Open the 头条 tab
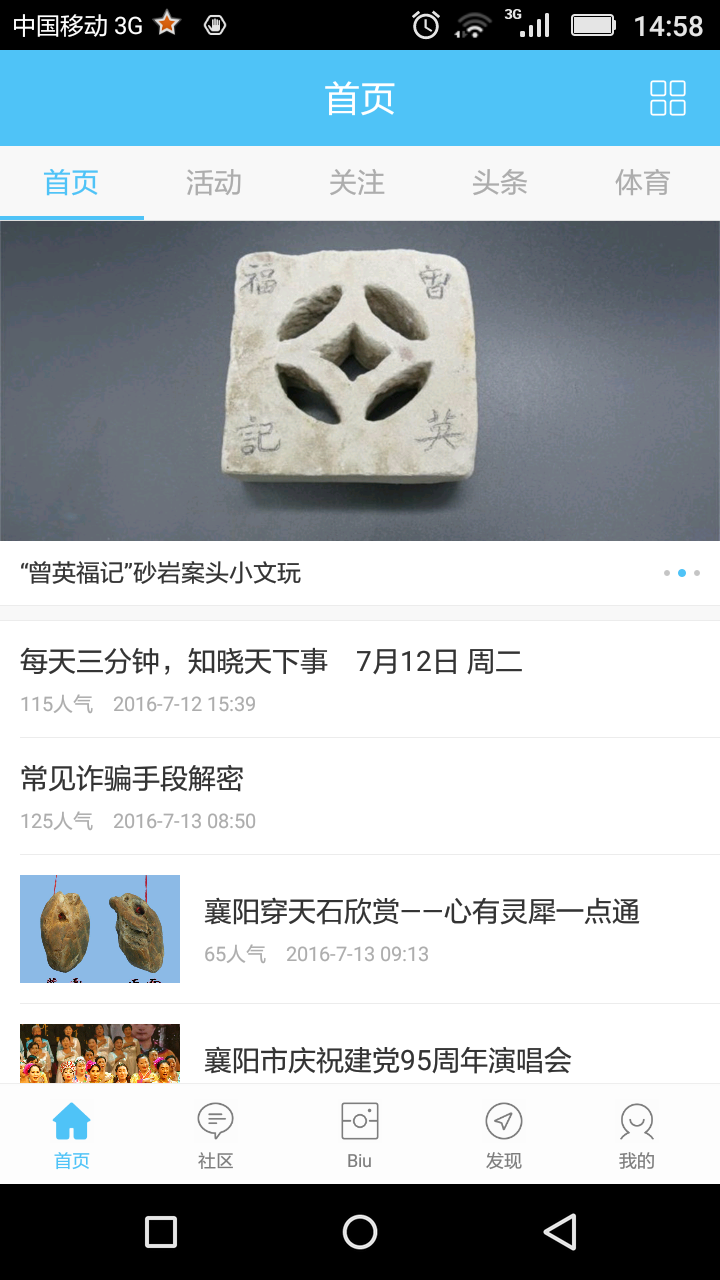 [x=500, y=183]
